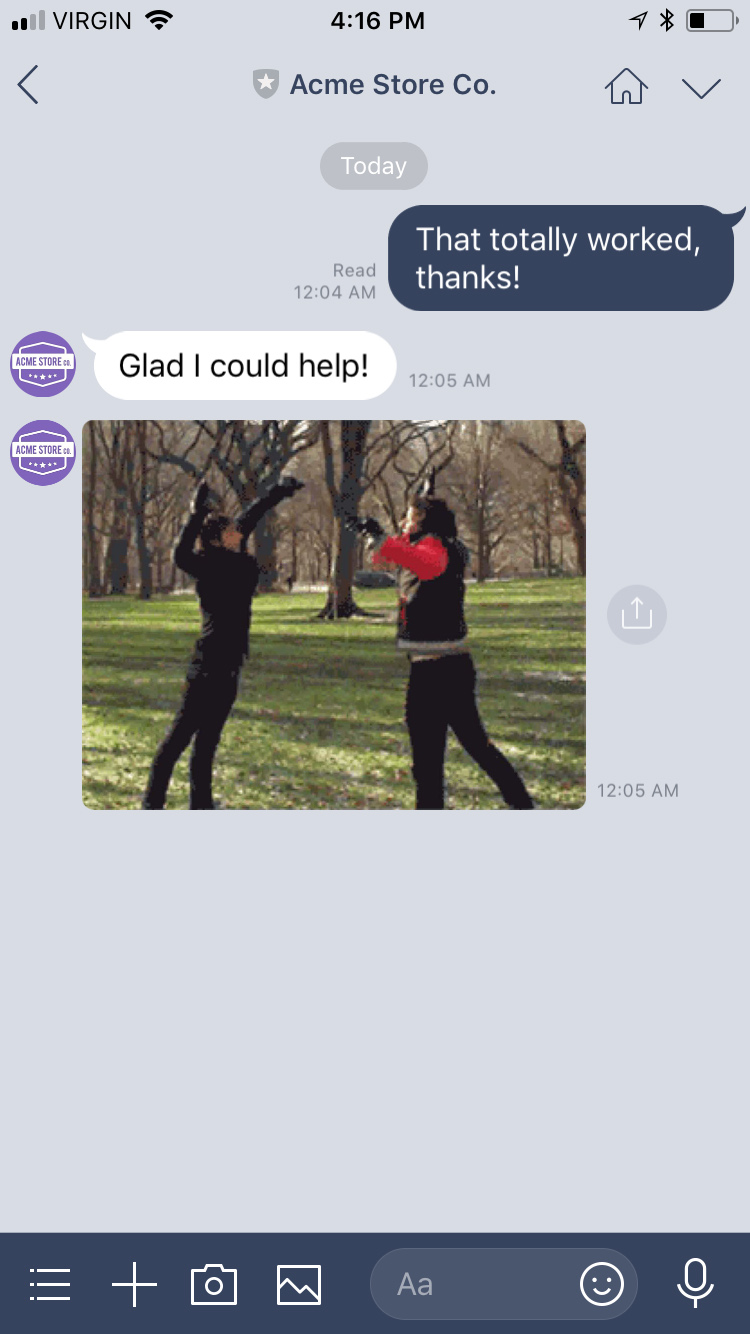750x1334 pixels.
Task: Expand the chat options chevron
Action: [x=701, y=88]
